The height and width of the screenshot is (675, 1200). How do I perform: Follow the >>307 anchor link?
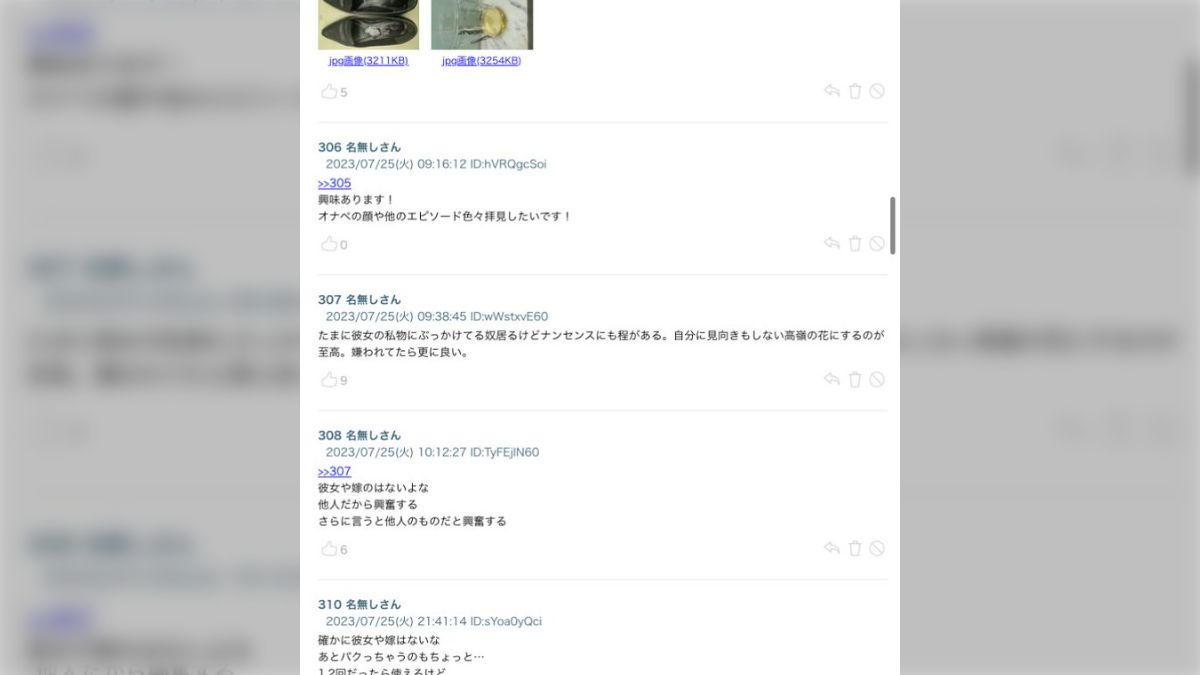tap(334, 471)
